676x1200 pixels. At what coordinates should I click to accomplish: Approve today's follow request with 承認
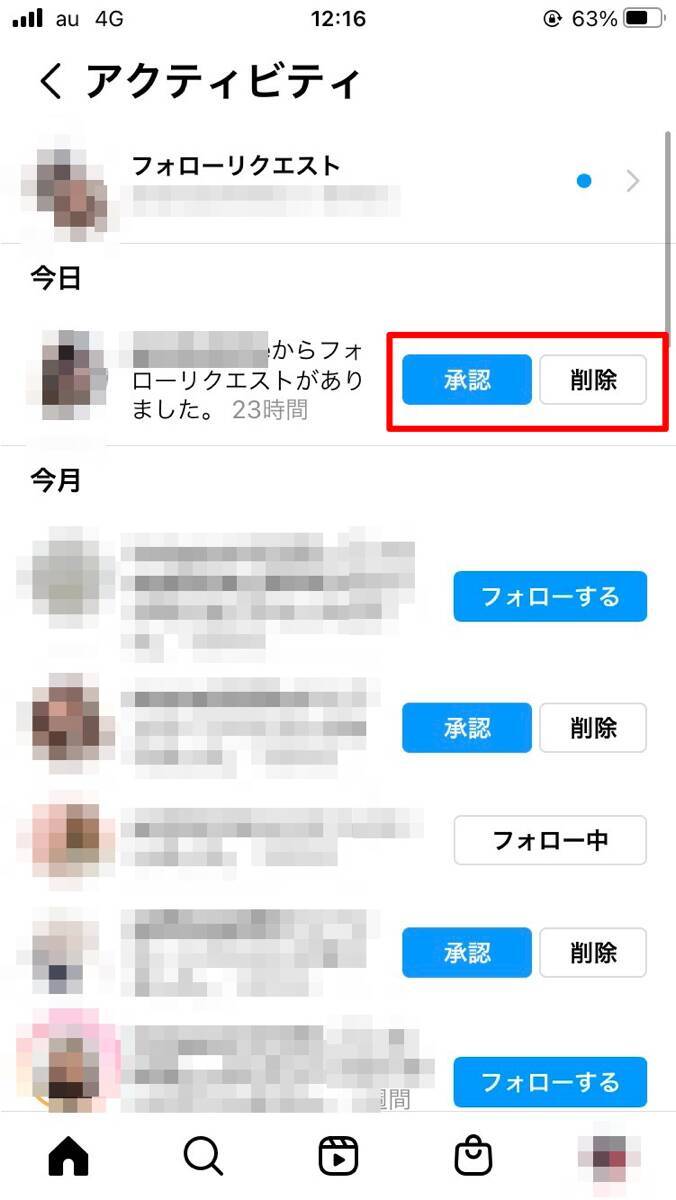tap(467, 380)
